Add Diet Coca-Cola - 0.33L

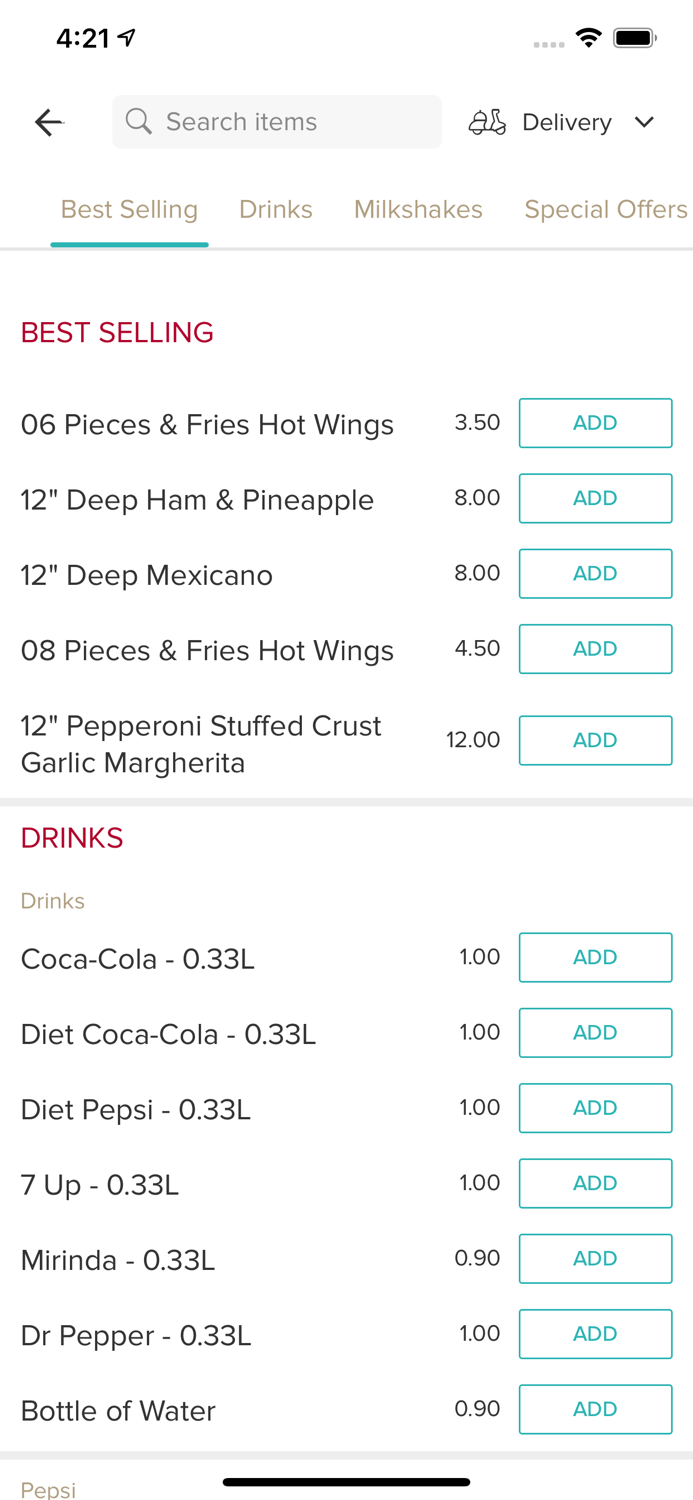(x=595, y=1032)
